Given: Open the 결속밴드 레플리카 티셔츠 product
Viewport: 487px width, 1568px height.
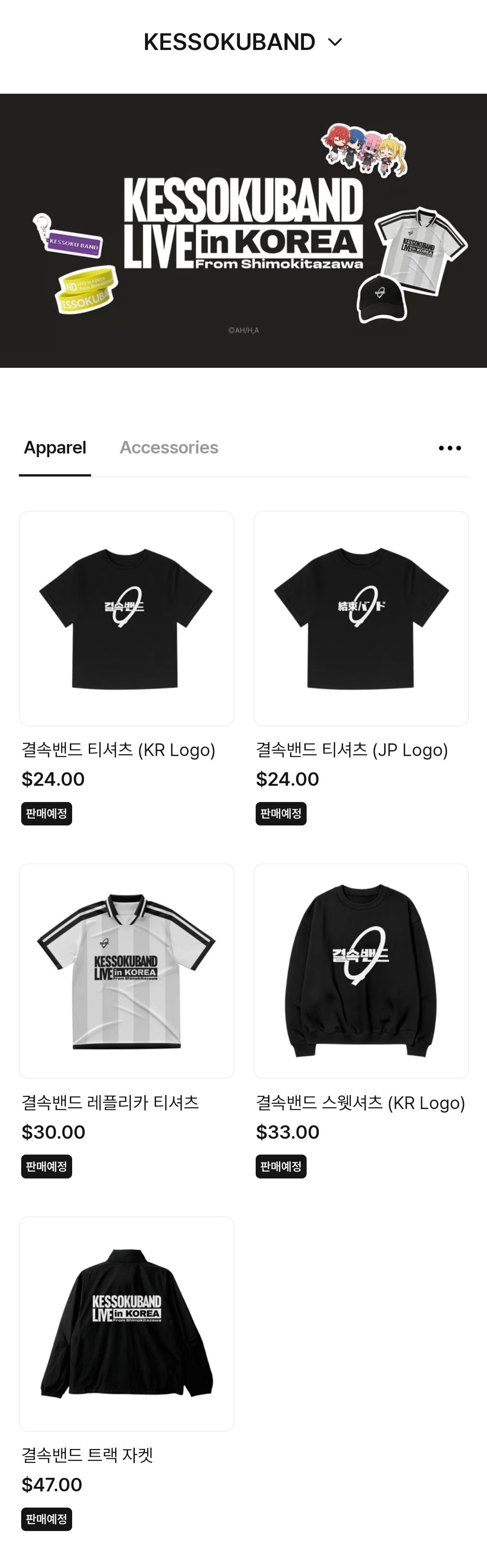Looking at the screenshot, I should coord(127,971).
